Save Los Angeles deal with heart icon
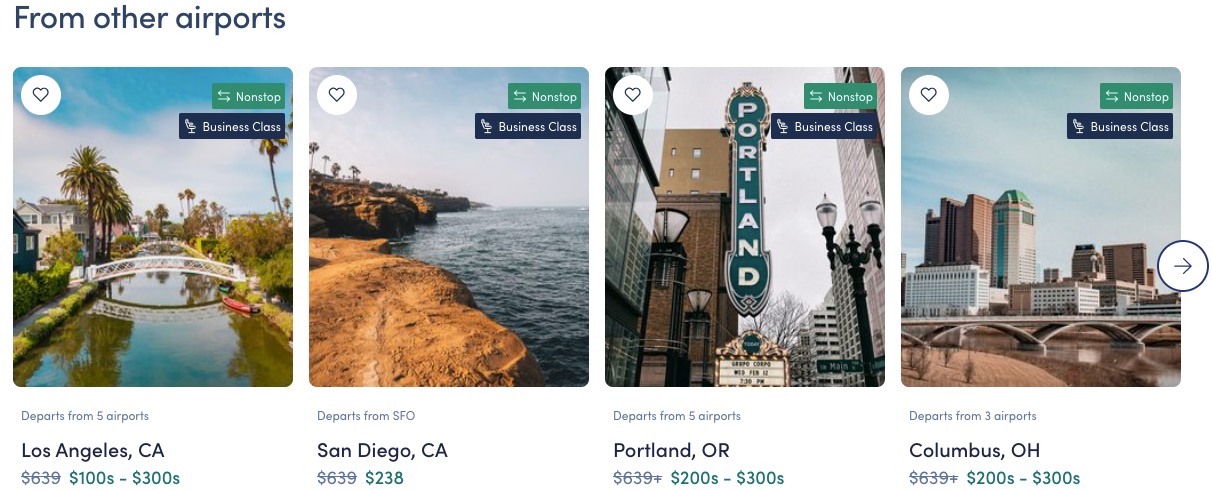The width and height of the screenshot is (1212, 490). (x=41, y=95)
